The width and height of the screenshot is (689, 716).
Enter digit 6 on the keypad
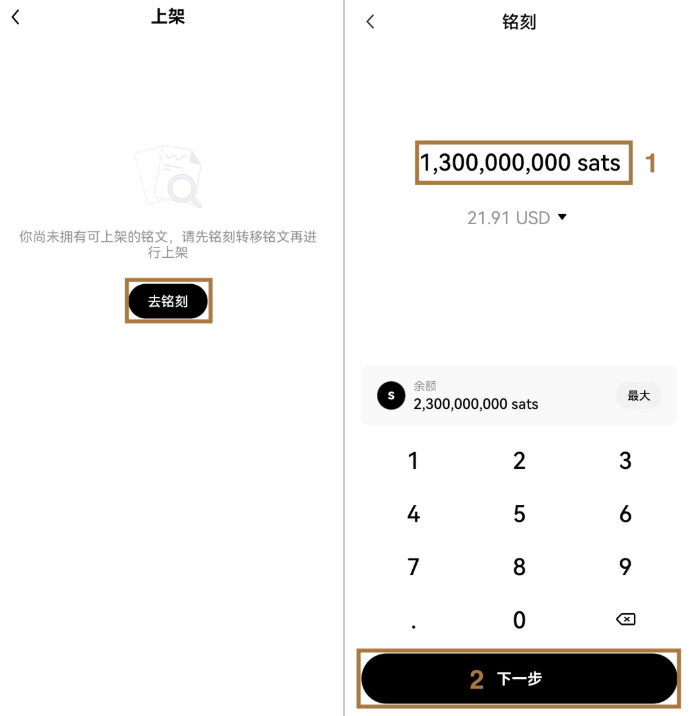(625, 514)
